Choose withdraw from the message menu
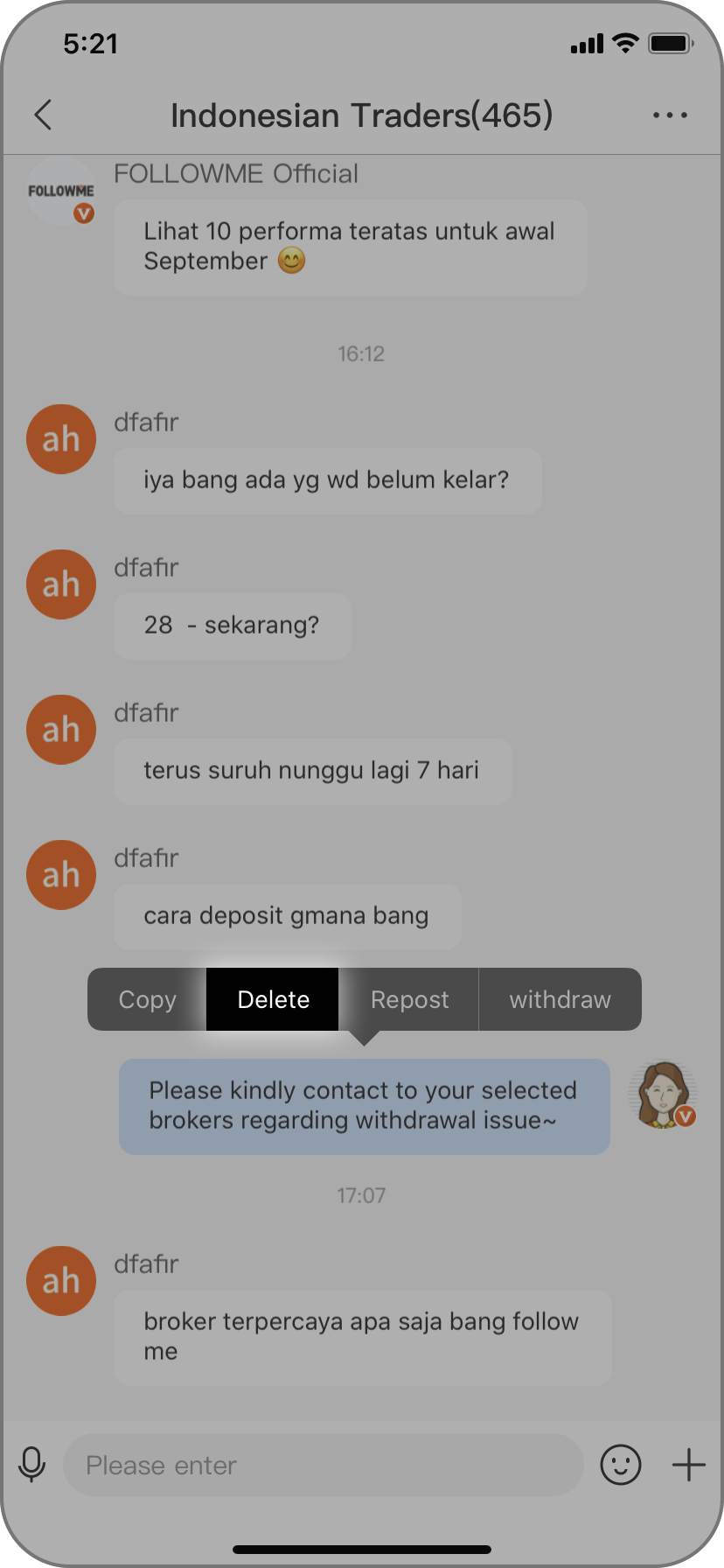 tap(560, 999)
